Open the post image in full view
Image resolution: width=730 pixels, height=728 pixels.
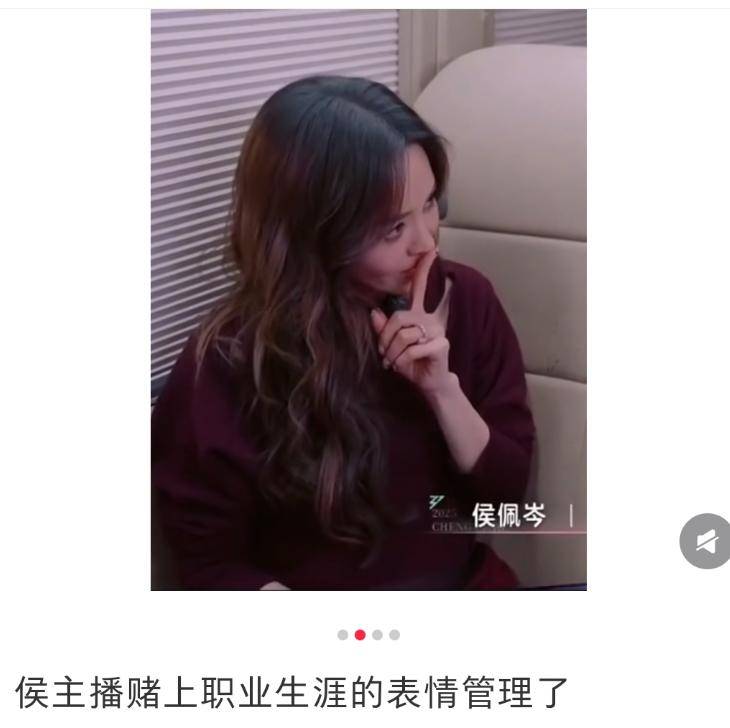click(368, 300)
